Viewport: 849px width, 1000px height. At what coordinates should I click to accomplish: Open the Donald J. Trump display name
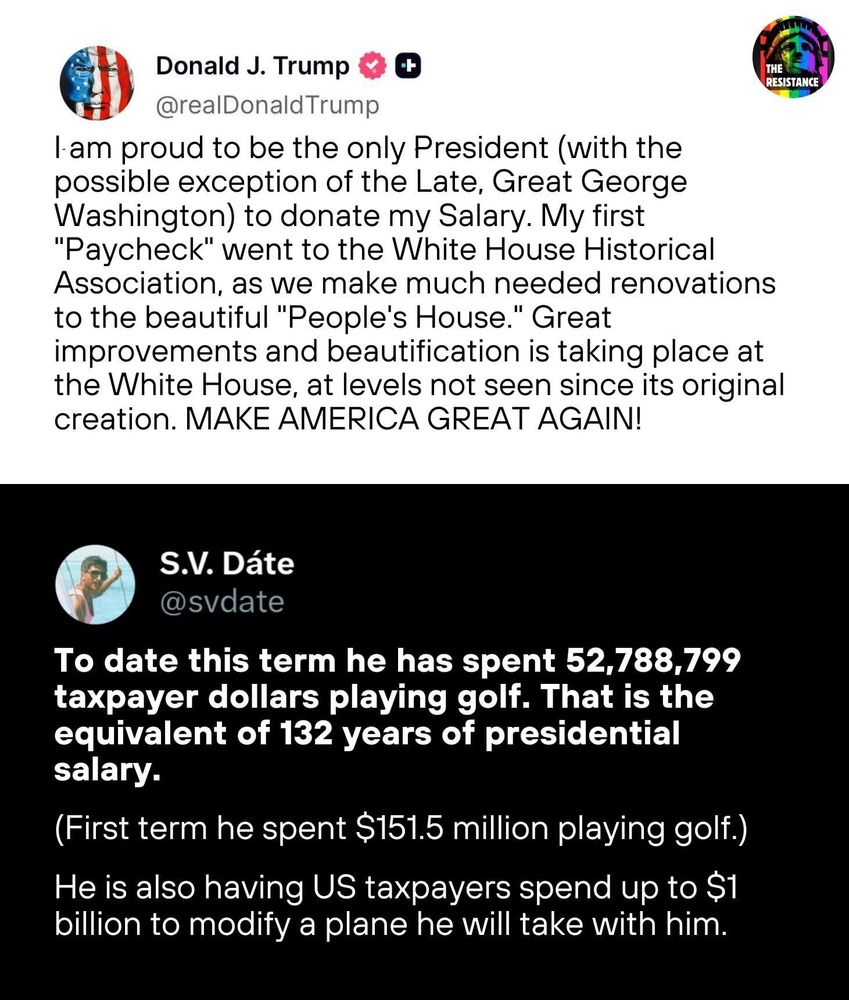pyautogui.click(x=250, y=66)
